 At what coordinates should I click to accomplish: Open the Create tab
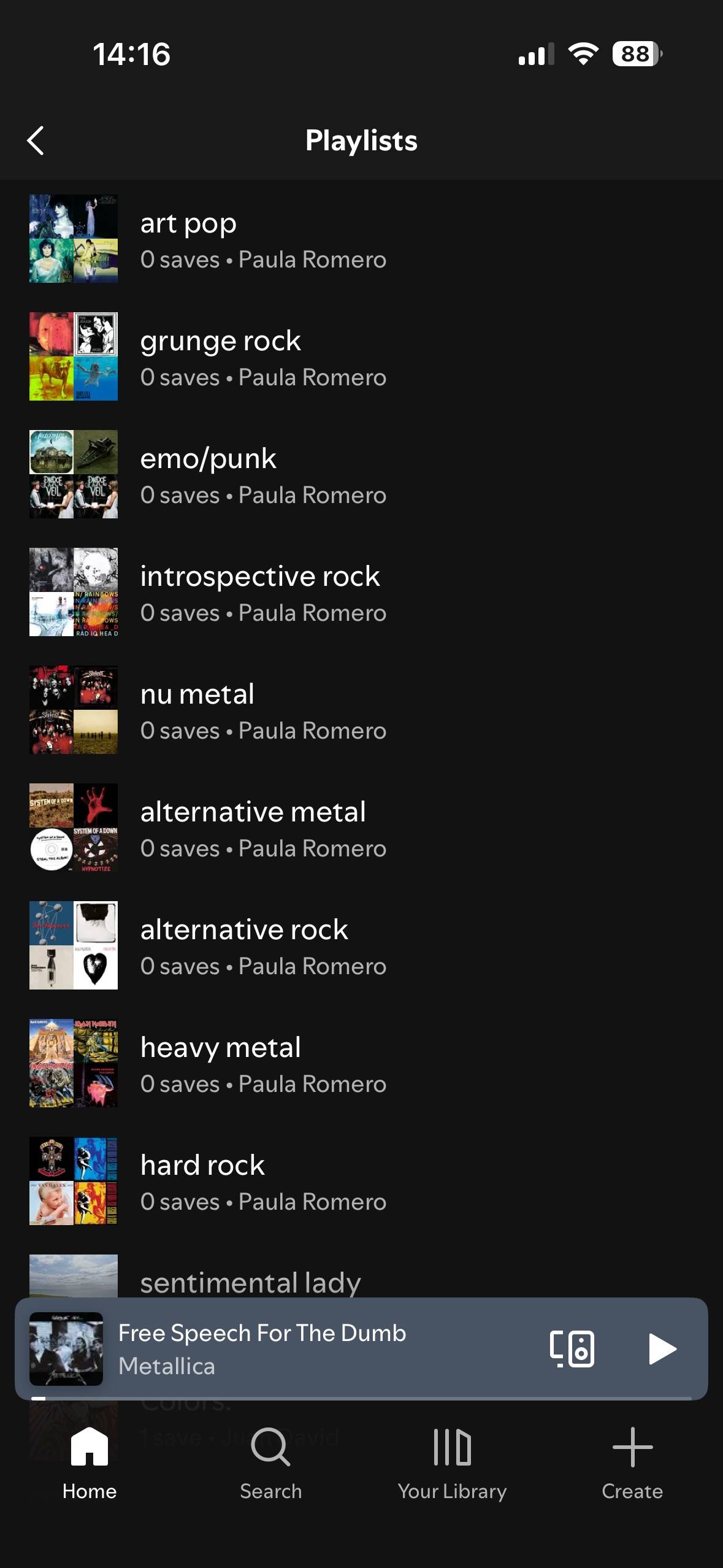click(x=632, y=1464)
